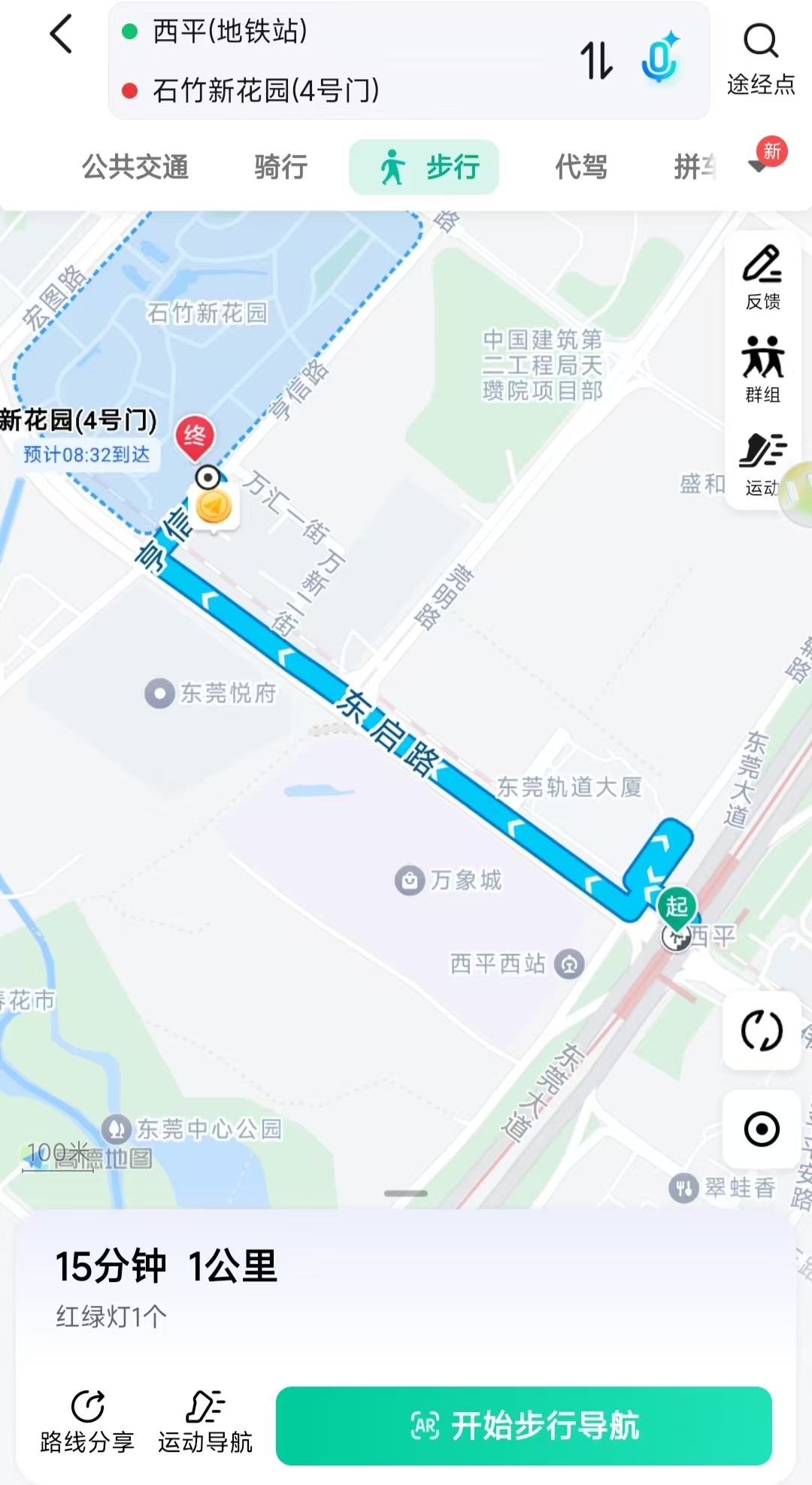Expand more travel modes dropdown
Screen dimensions: 812x1485
pyautogui.click(x=759, y=165)
